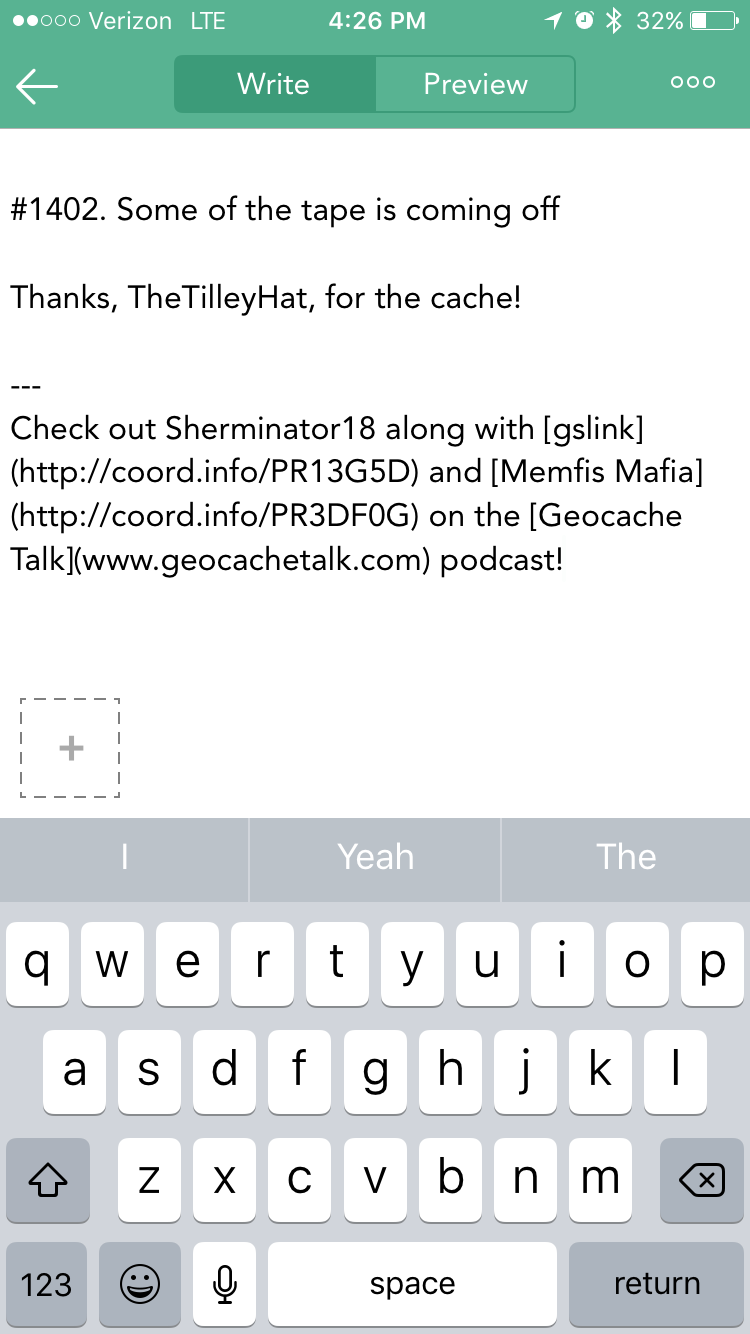Screen dimensions: 750x1334
Task: Switch to the 123 number keyboard
Action: [x=46, y=1284]
